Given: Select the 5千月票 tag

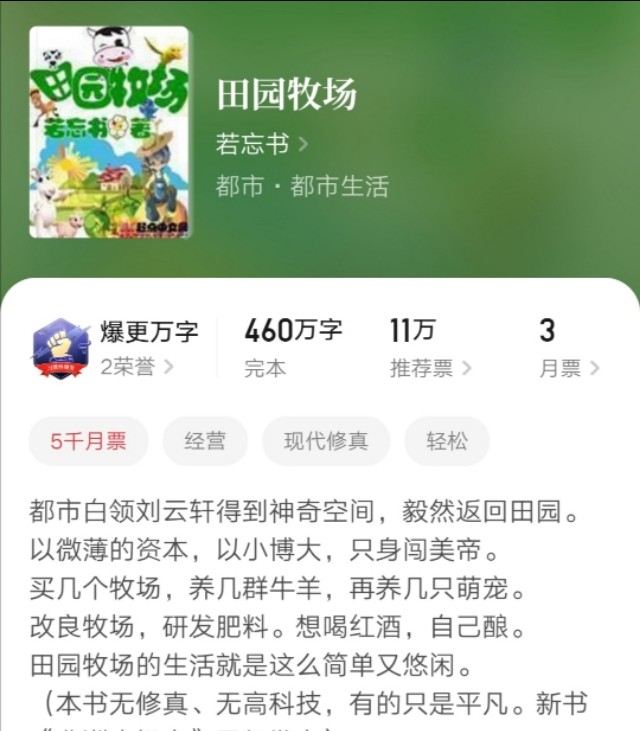Looking at the screenshot, I should [88, 441].
